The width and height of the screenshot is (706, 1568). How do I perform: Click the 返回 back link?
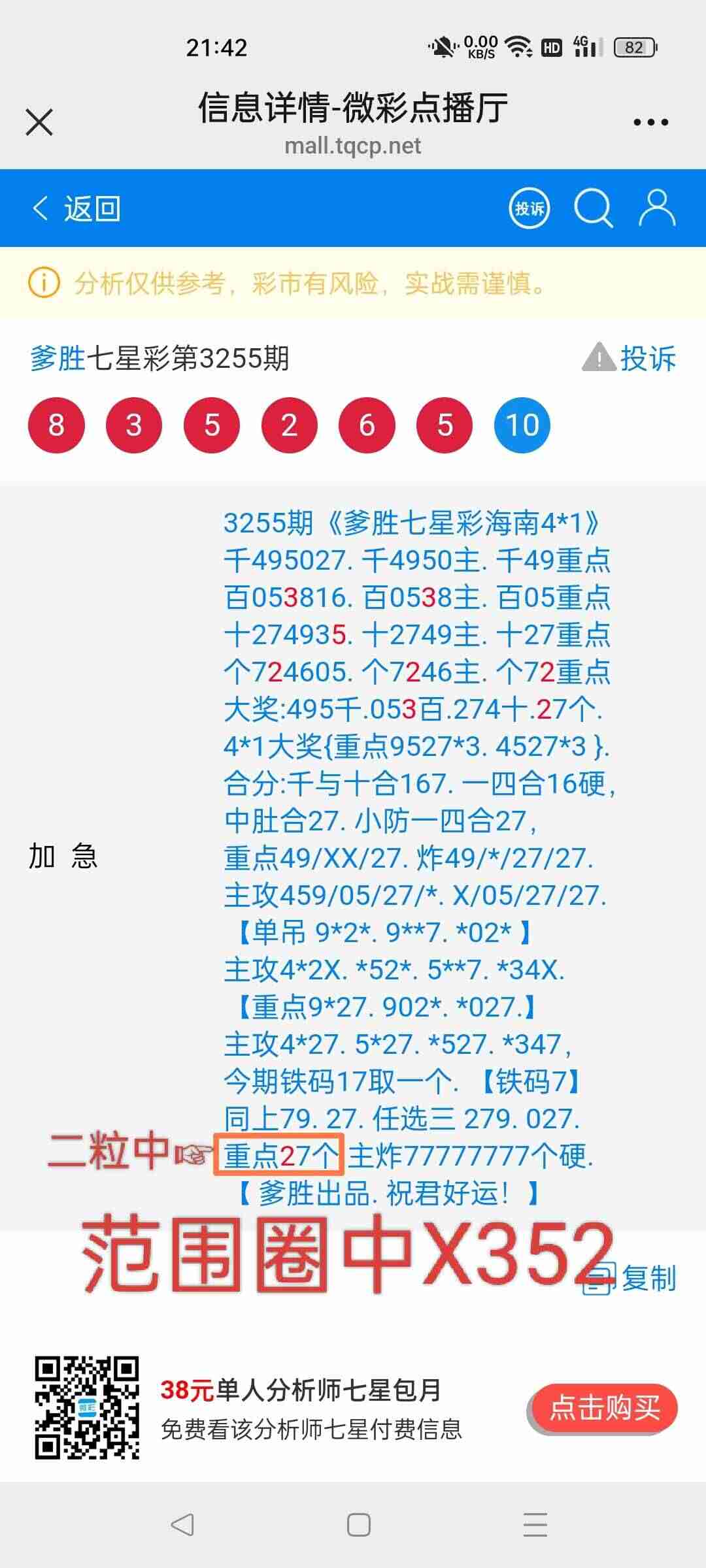pos(92,208)
